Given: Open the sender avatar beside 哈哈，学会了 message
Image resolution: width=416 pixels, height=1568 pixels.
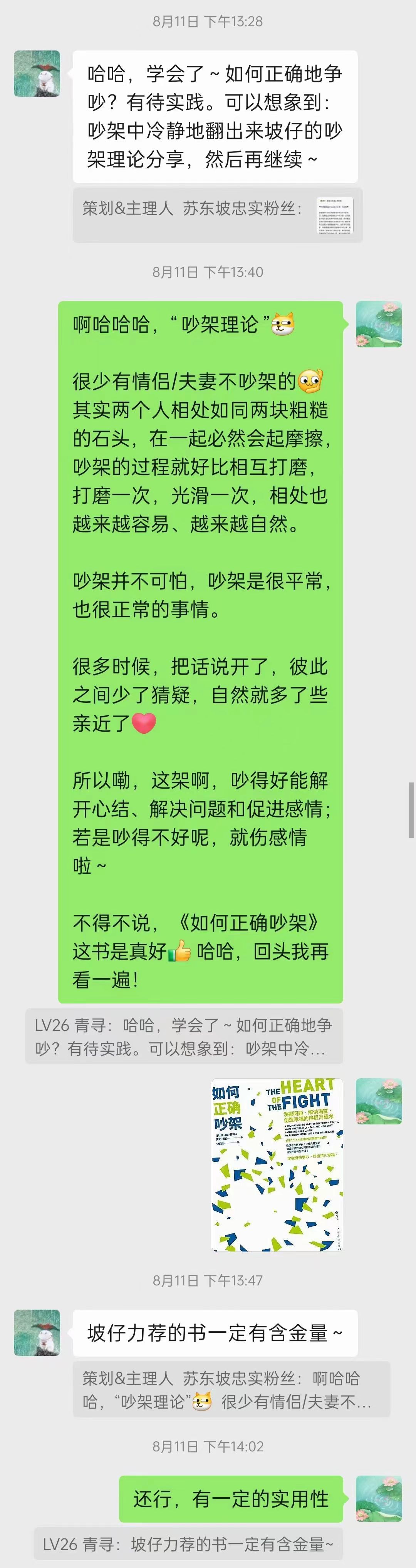Looking at the screenshot, I should coord(37,74).
